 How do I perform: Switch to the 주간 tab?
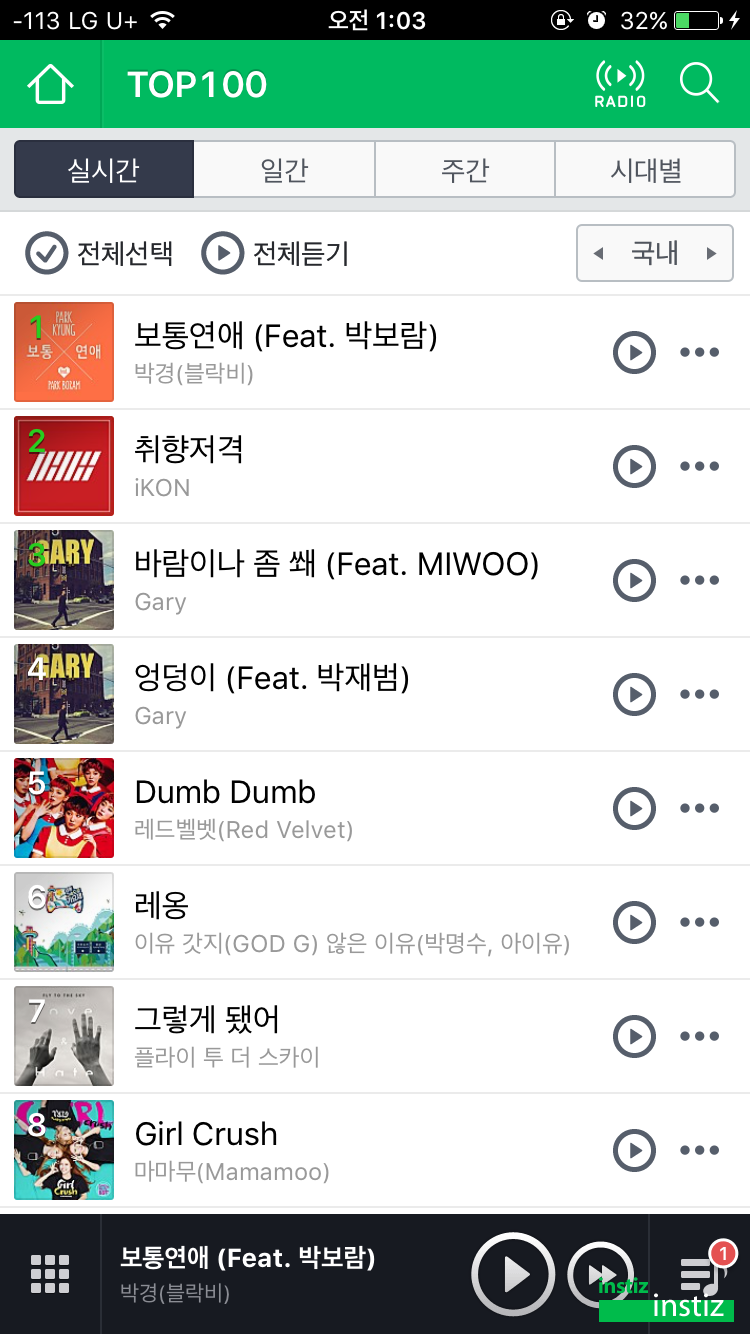click(x=464, y=169)
